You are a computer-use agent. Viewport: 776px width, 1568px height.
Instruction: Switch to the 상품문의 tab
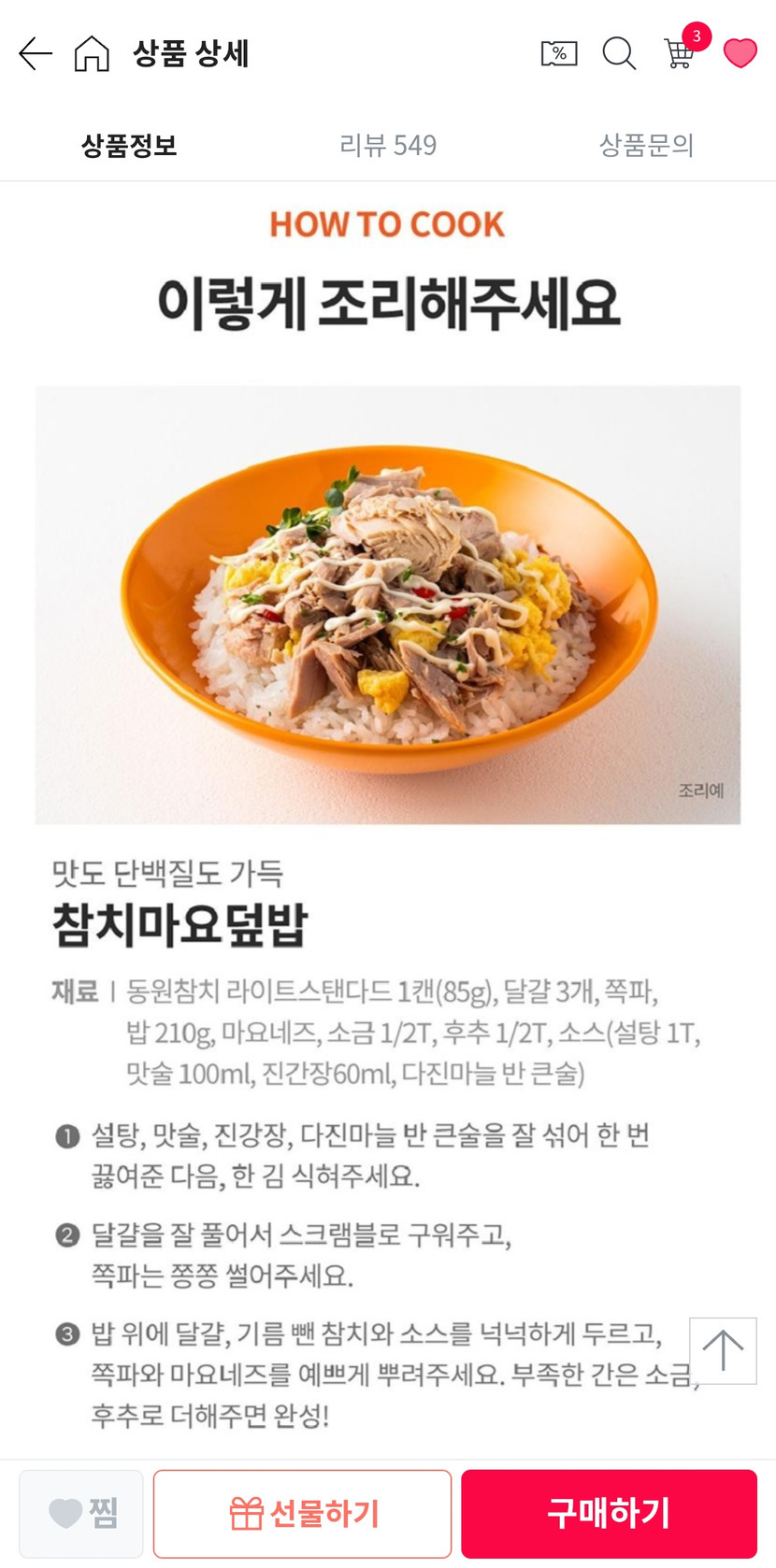point(646,145)
